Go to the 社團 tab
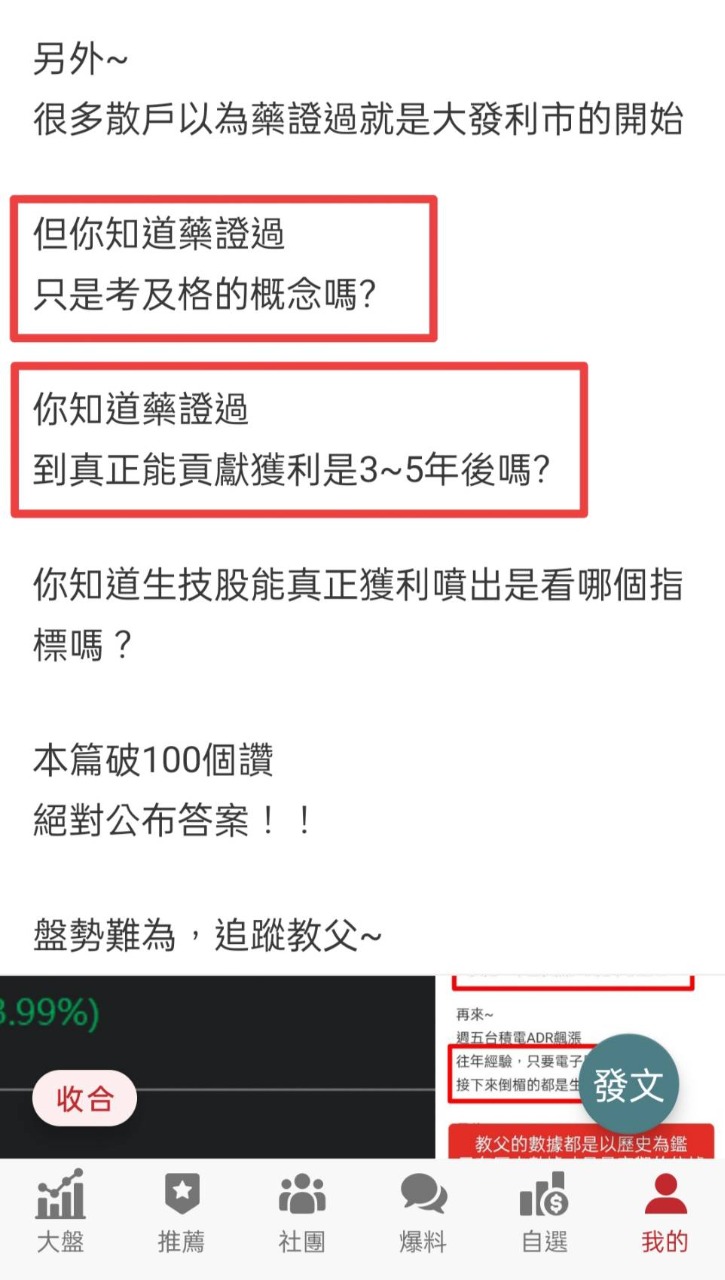Image resolution: width=725 pixels, height=1280 pixels. pyautogui.click(x=301, y=1213)
